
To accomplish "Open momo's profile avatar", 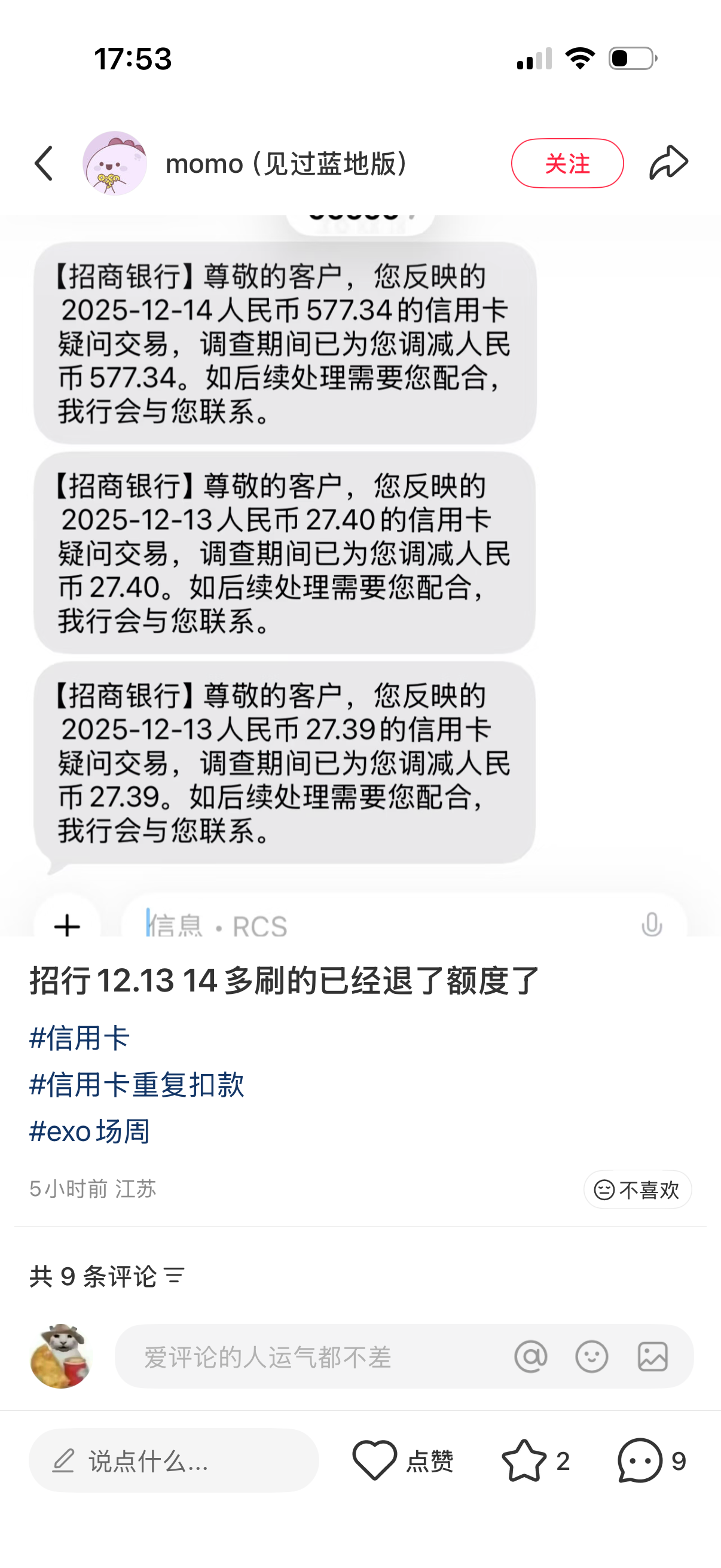I will click(114, 163).
